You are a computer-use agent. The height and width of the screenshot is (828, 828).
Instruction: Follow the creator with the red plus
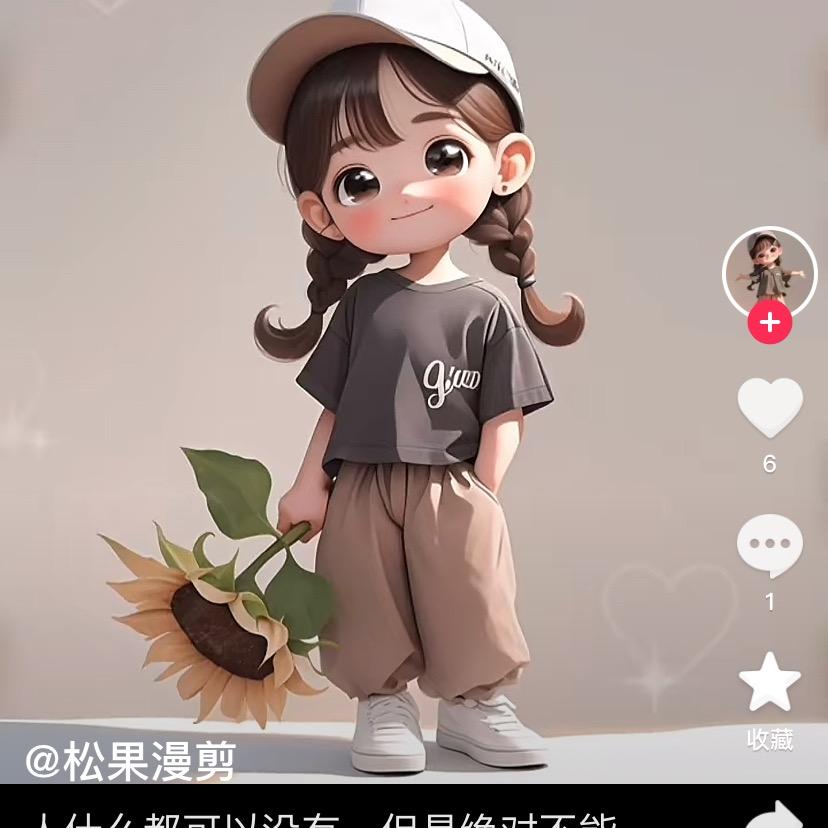click(769, 323)
